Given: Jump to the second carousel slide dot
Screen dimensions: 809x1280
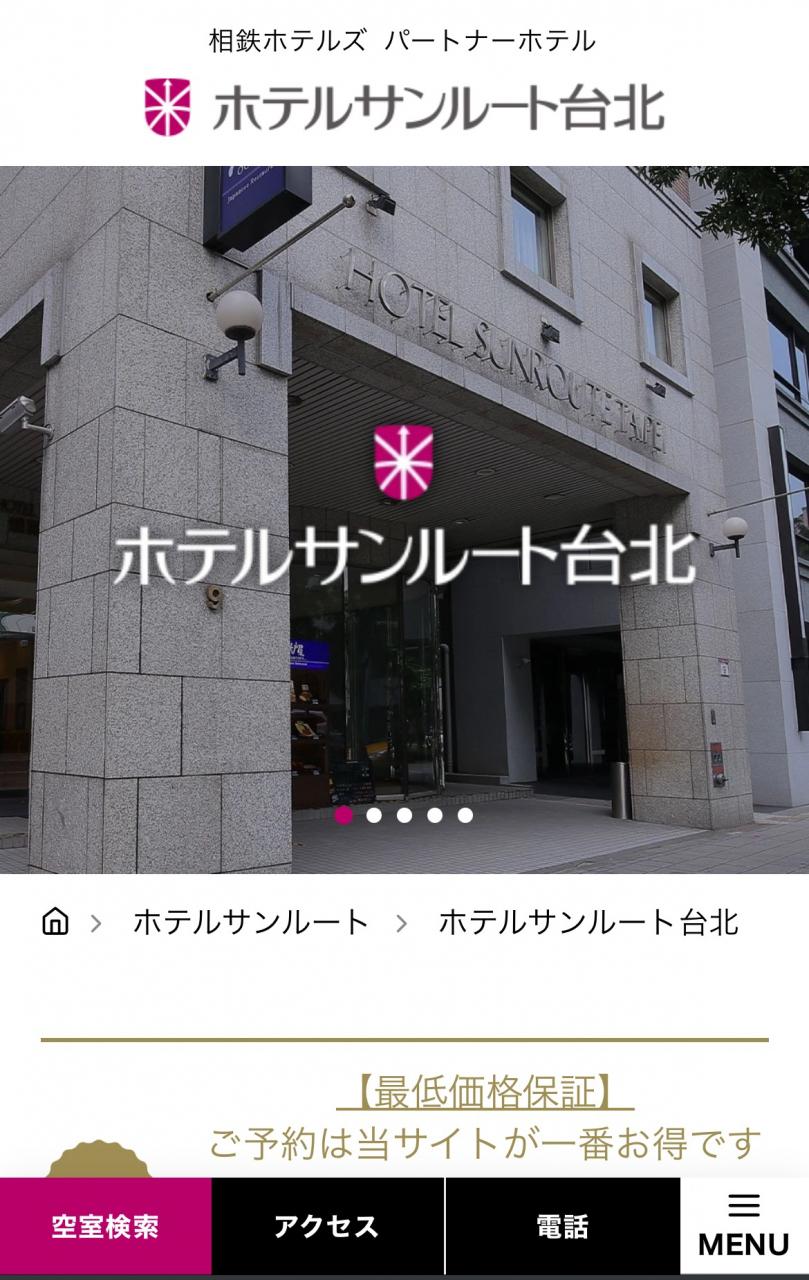Looking at the screenshot, I should [x=374, y=815].
